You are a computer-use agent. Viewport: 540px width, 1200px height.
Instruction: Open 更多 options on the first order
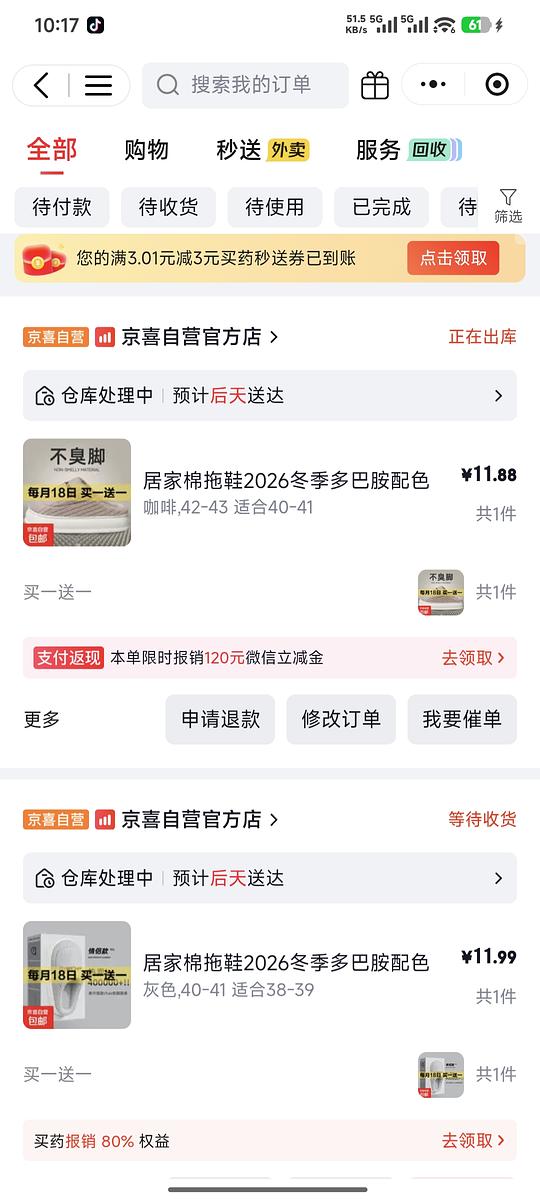pyautogui.click(x=42, y=719)
